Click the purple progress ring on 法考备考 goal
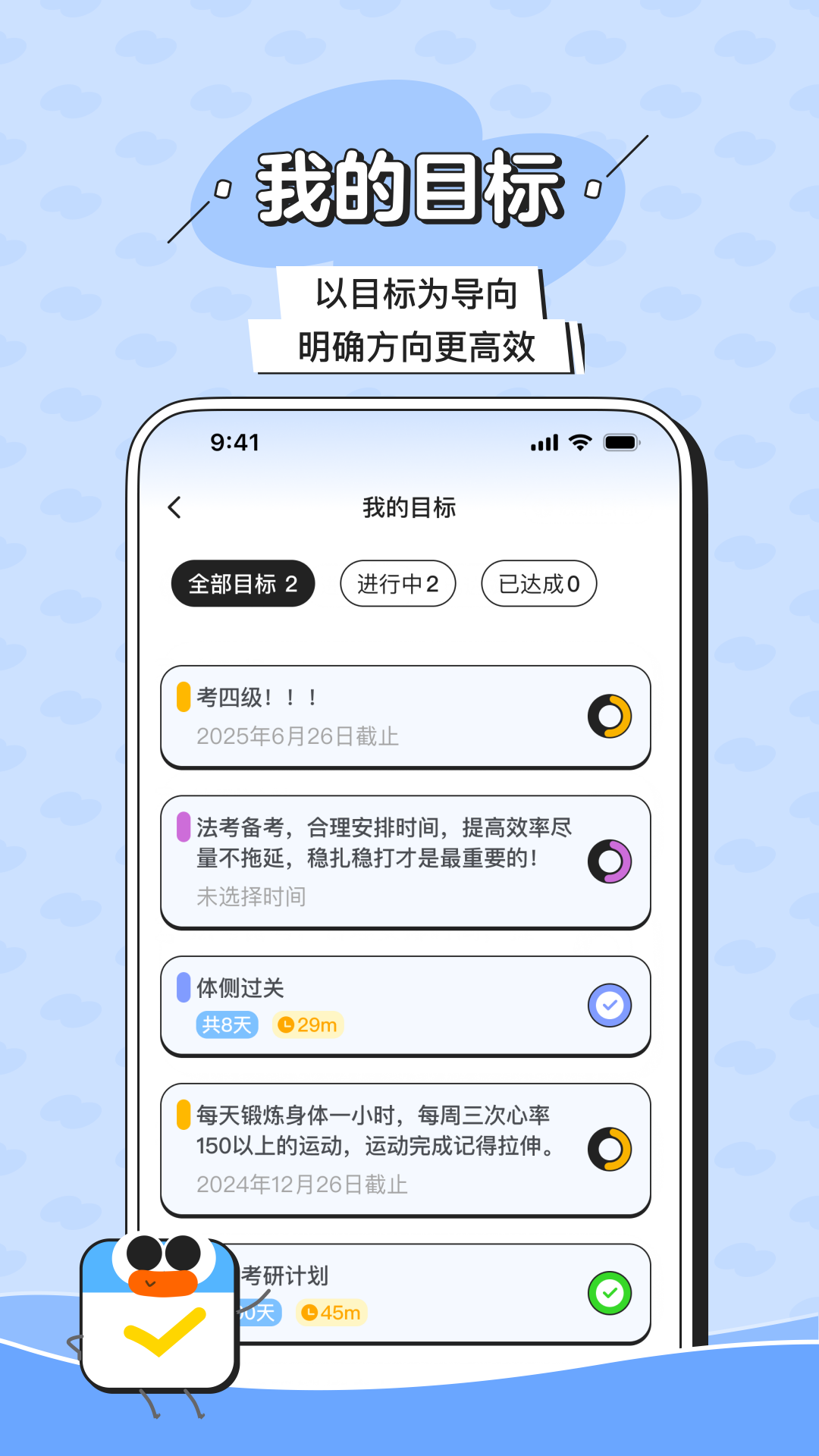 click(610, 863)
